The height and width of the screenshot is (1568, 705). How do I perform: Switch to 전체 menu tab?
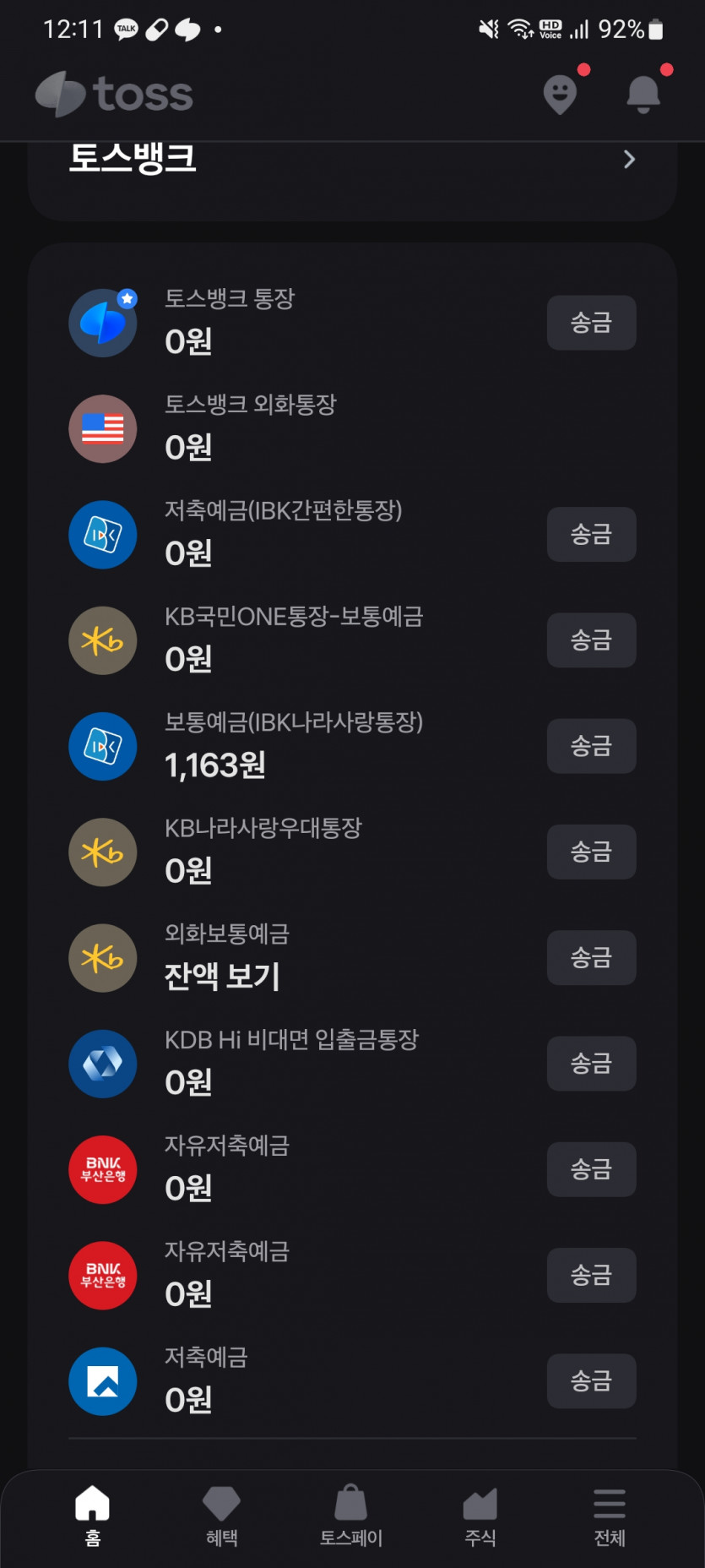coord(610,1517)
